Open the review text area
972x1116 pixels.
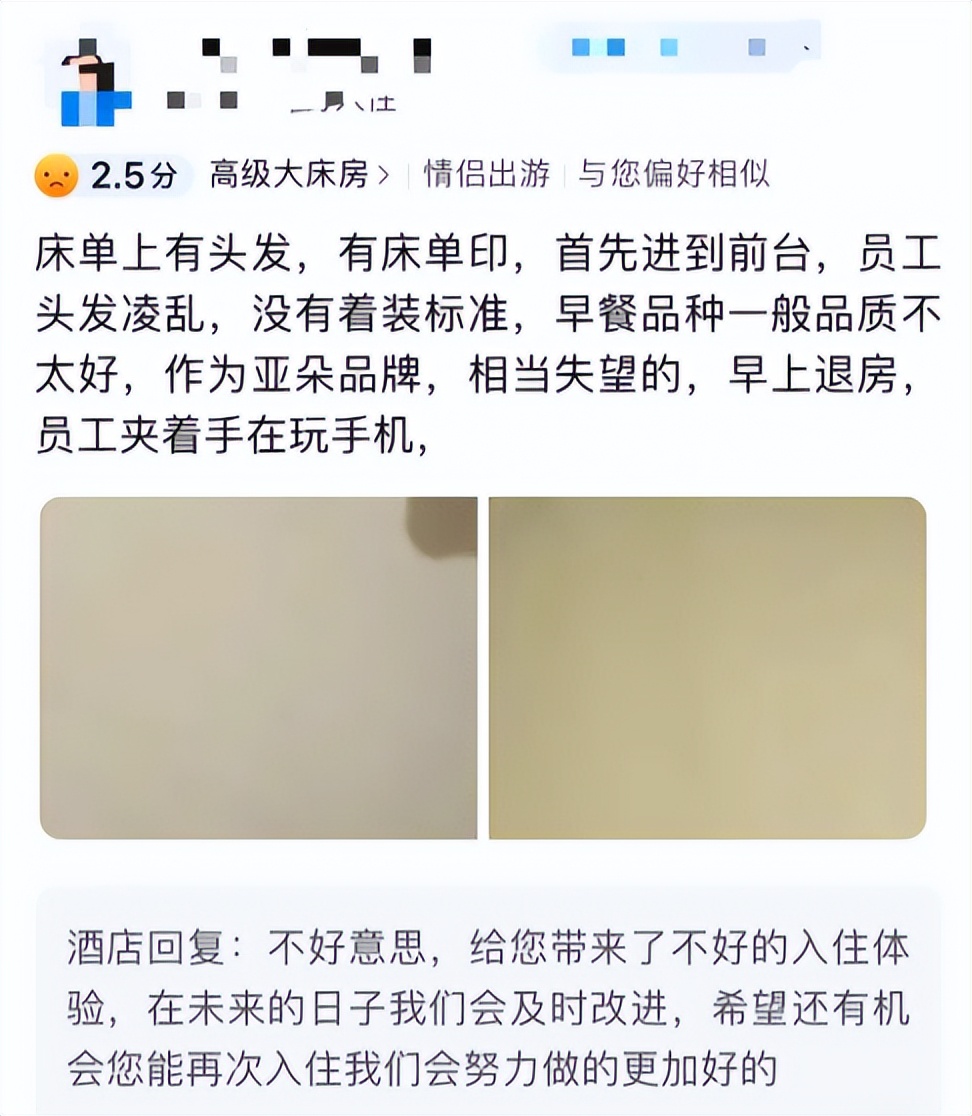pos(486,340)
